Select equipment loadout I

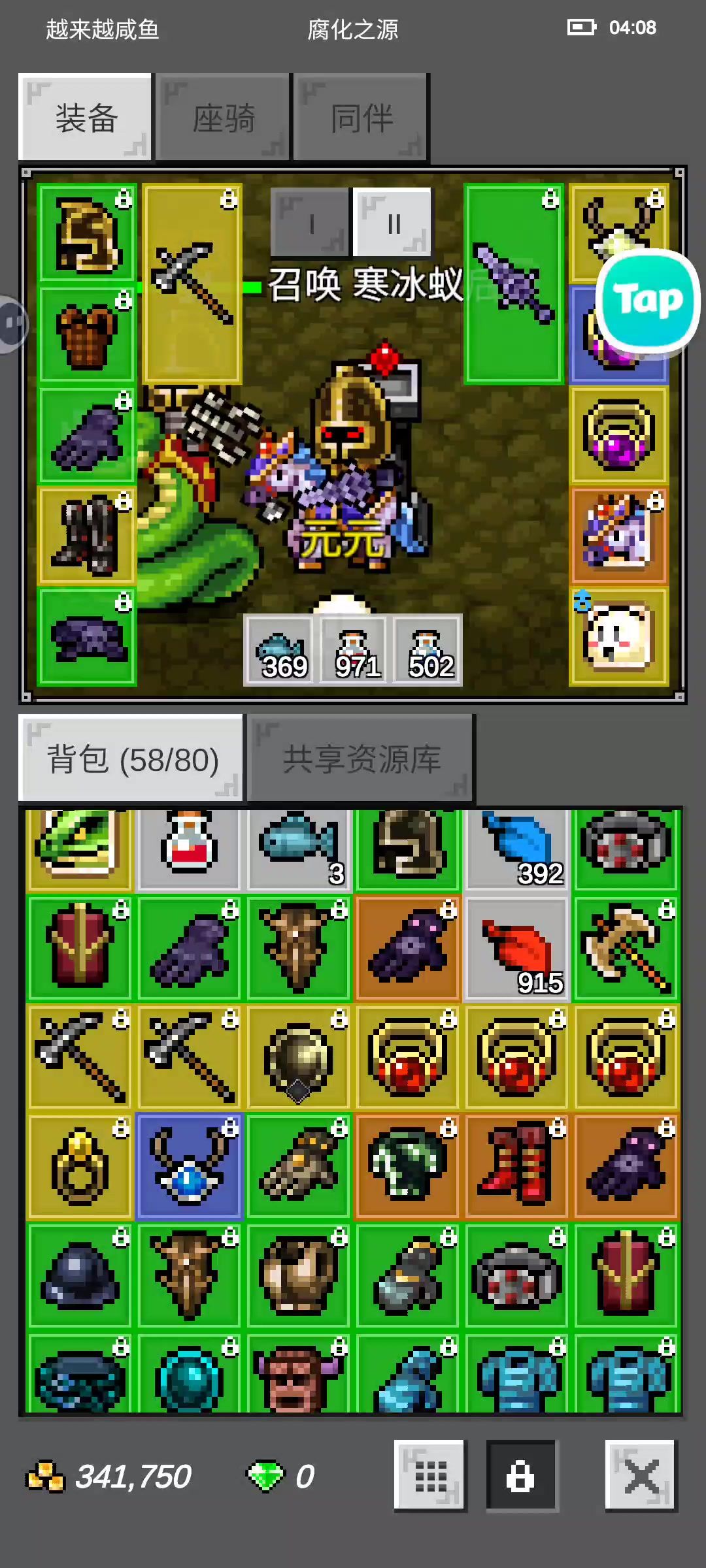coord(311,223)
